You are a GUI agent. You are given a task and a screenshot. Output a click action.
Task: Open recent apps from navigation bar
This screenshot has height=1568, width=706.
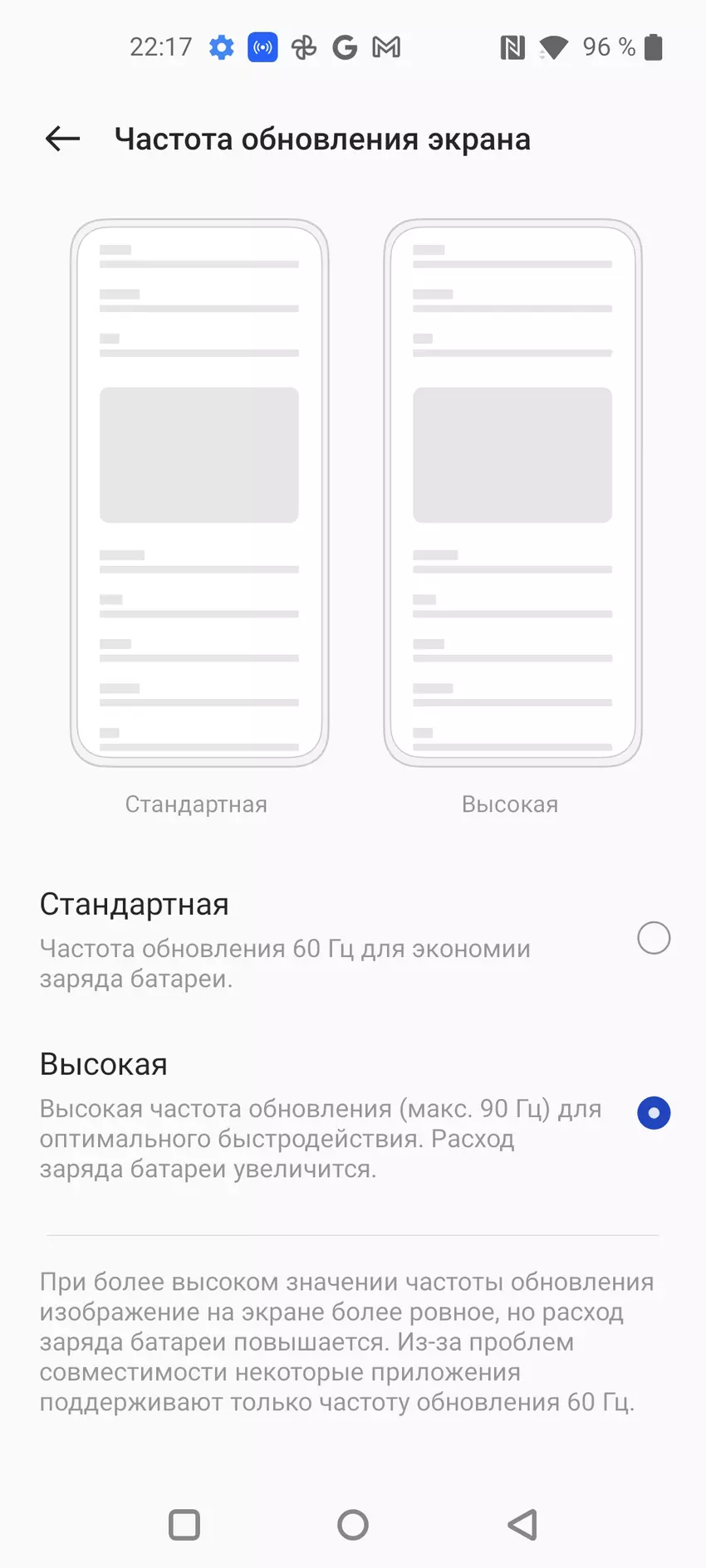(184, 1525)
